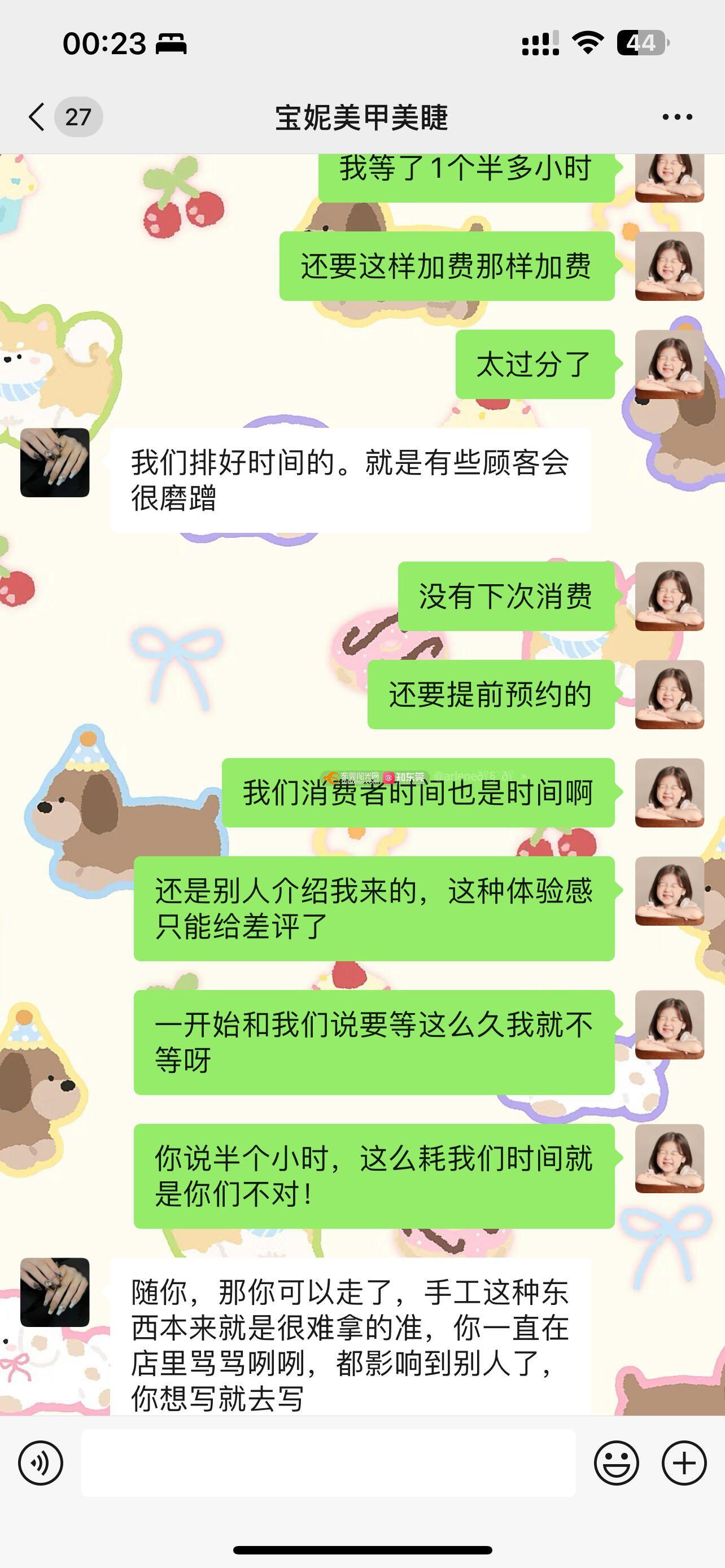Focus the message text field
The image size is (725, 1568).
tap(328, 1462)
